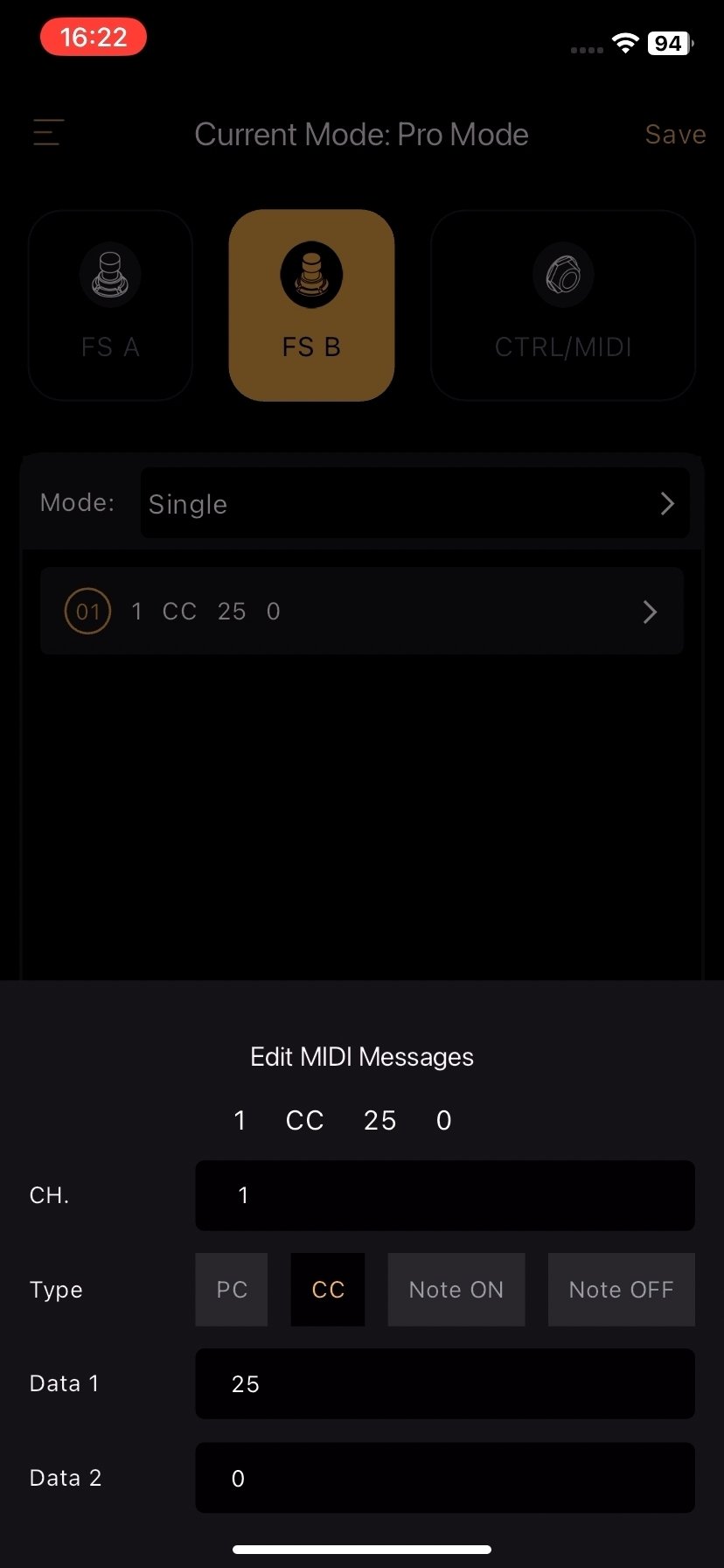Edit the CH. channel field
The height and width of the screenshot is (1568, 724).
coord(444,1195)
